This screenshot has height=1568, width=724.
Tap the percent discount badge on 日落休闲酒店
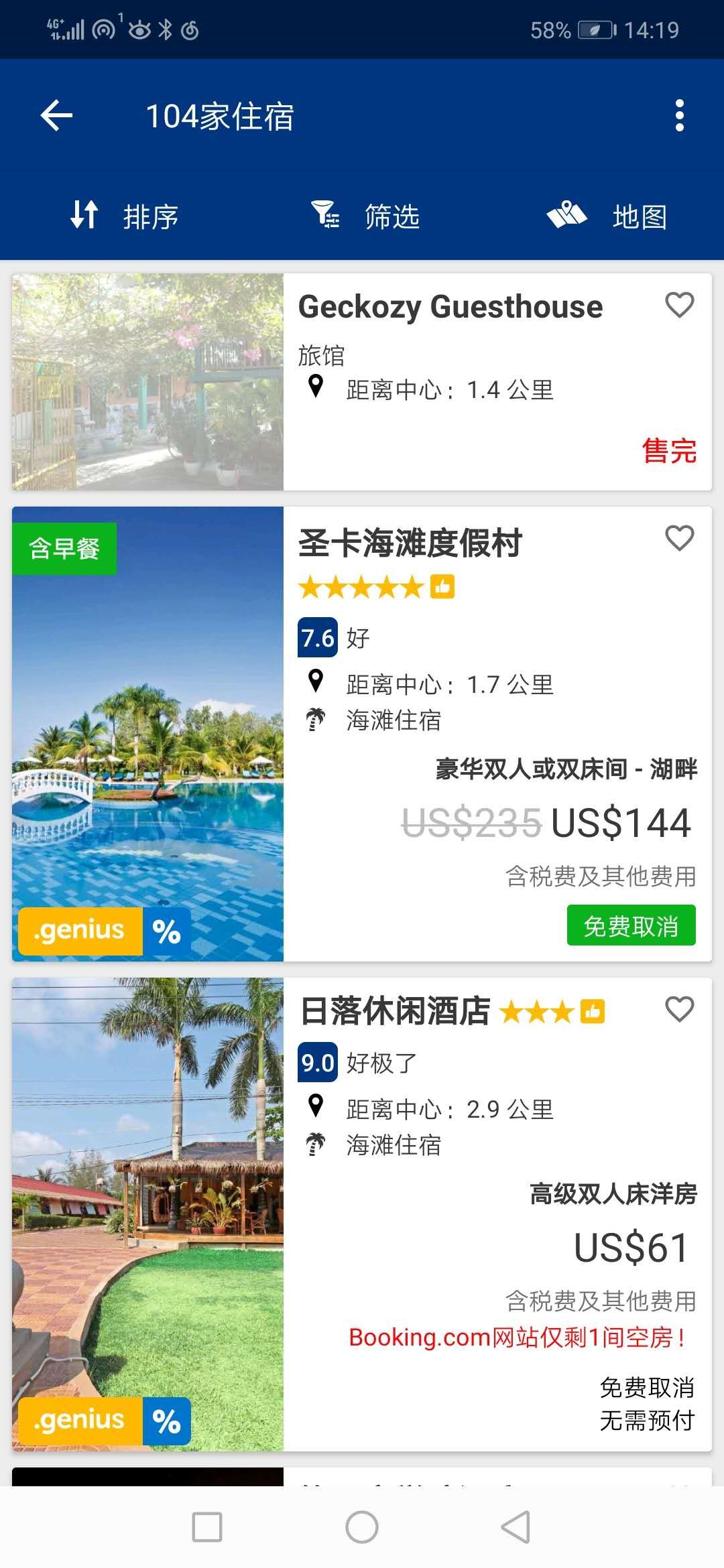point(166,1420)
